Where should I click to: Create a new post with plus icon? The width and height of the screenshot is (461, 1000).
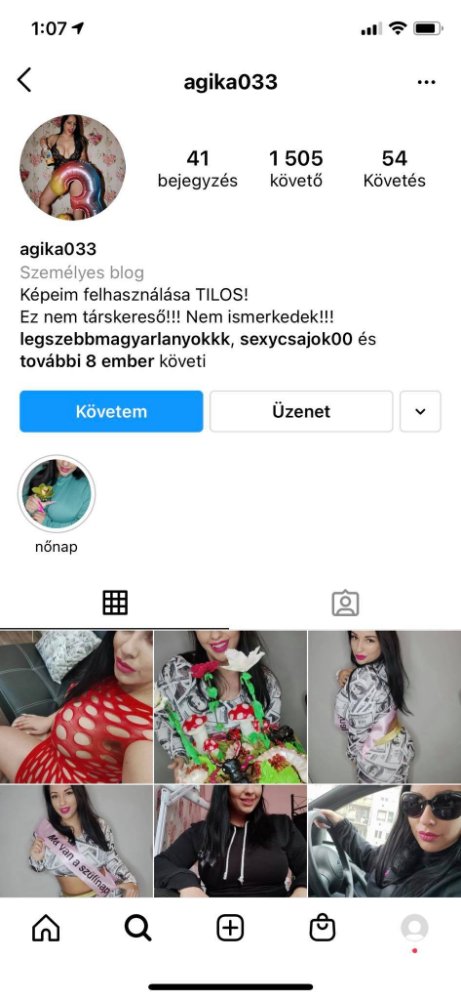pos(230,928)
